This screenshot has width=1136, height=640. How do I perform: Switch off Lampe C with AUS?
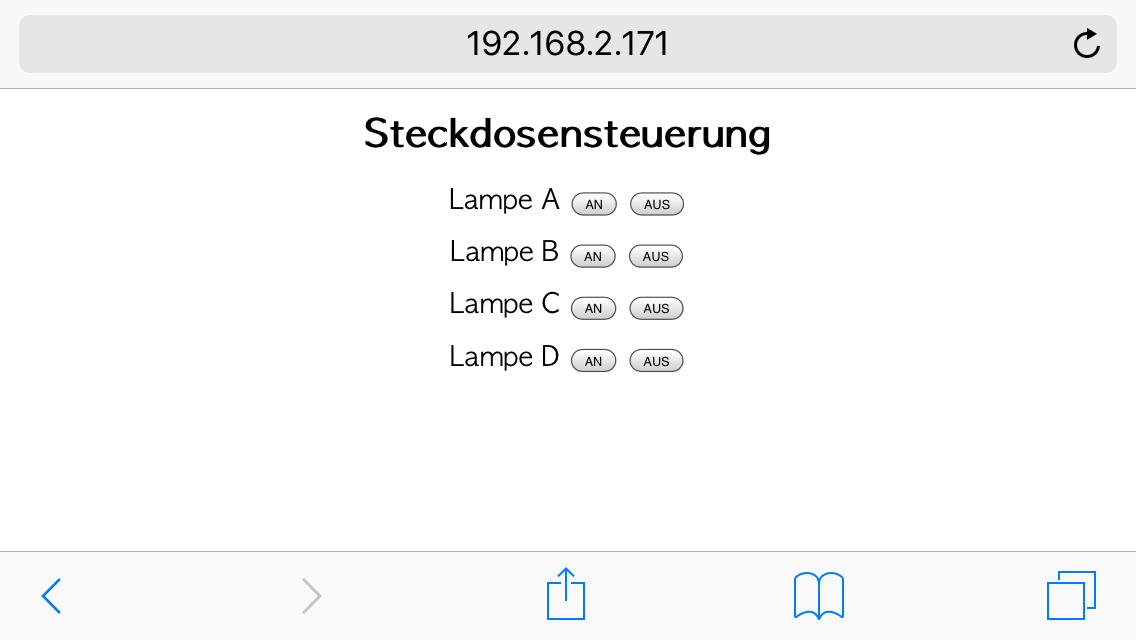[x=656, y=308]
